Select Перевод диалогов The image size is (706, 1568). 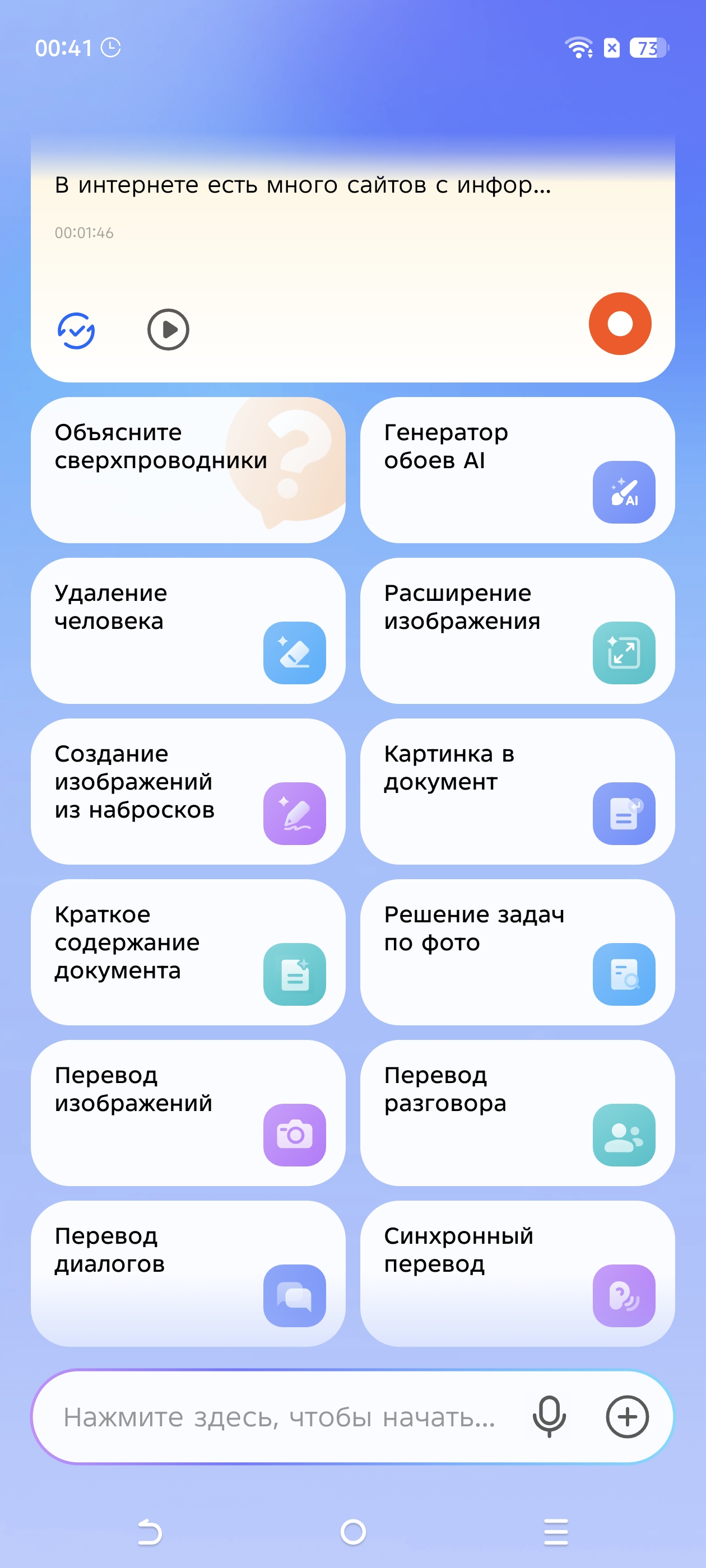(188, 1273)
